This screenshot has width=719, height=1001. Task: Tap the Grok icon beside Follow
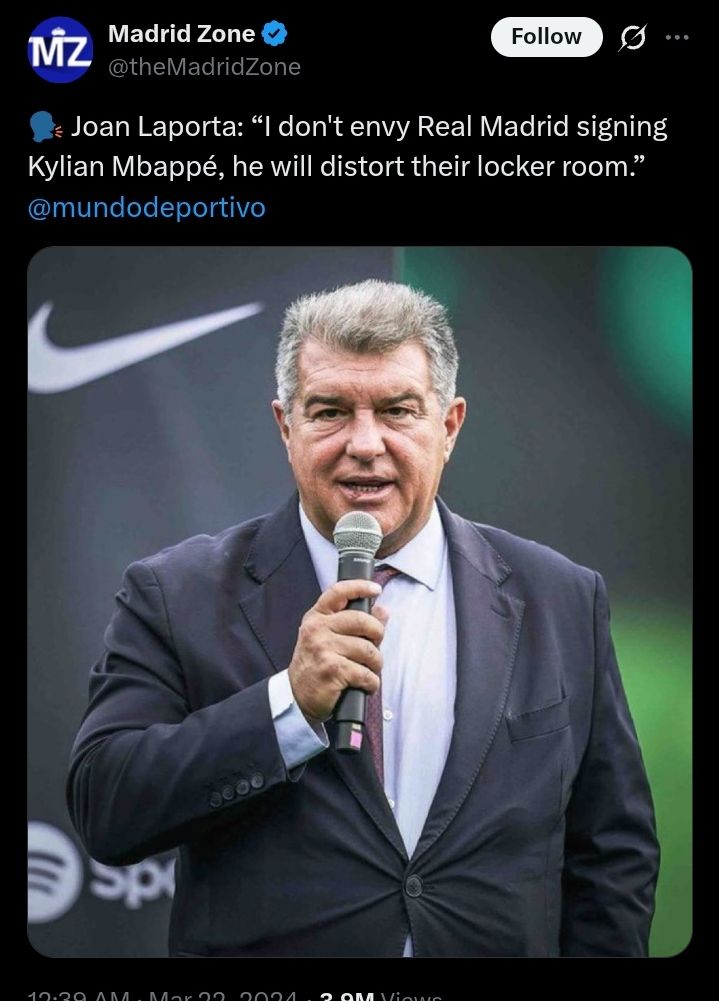click(632, 37)
